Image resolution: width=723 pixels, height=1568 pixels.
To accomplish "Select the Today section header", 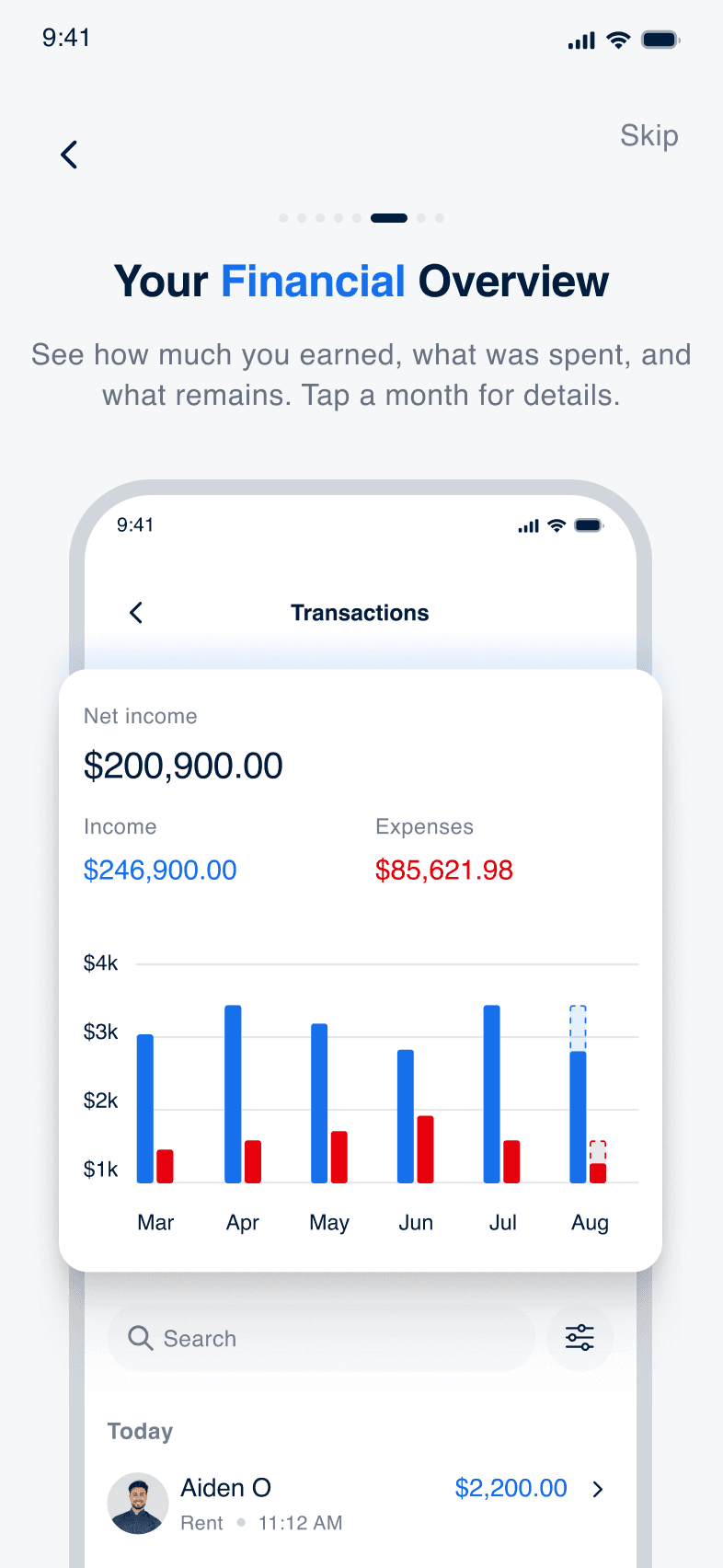I will click(x=139, y=1432).
